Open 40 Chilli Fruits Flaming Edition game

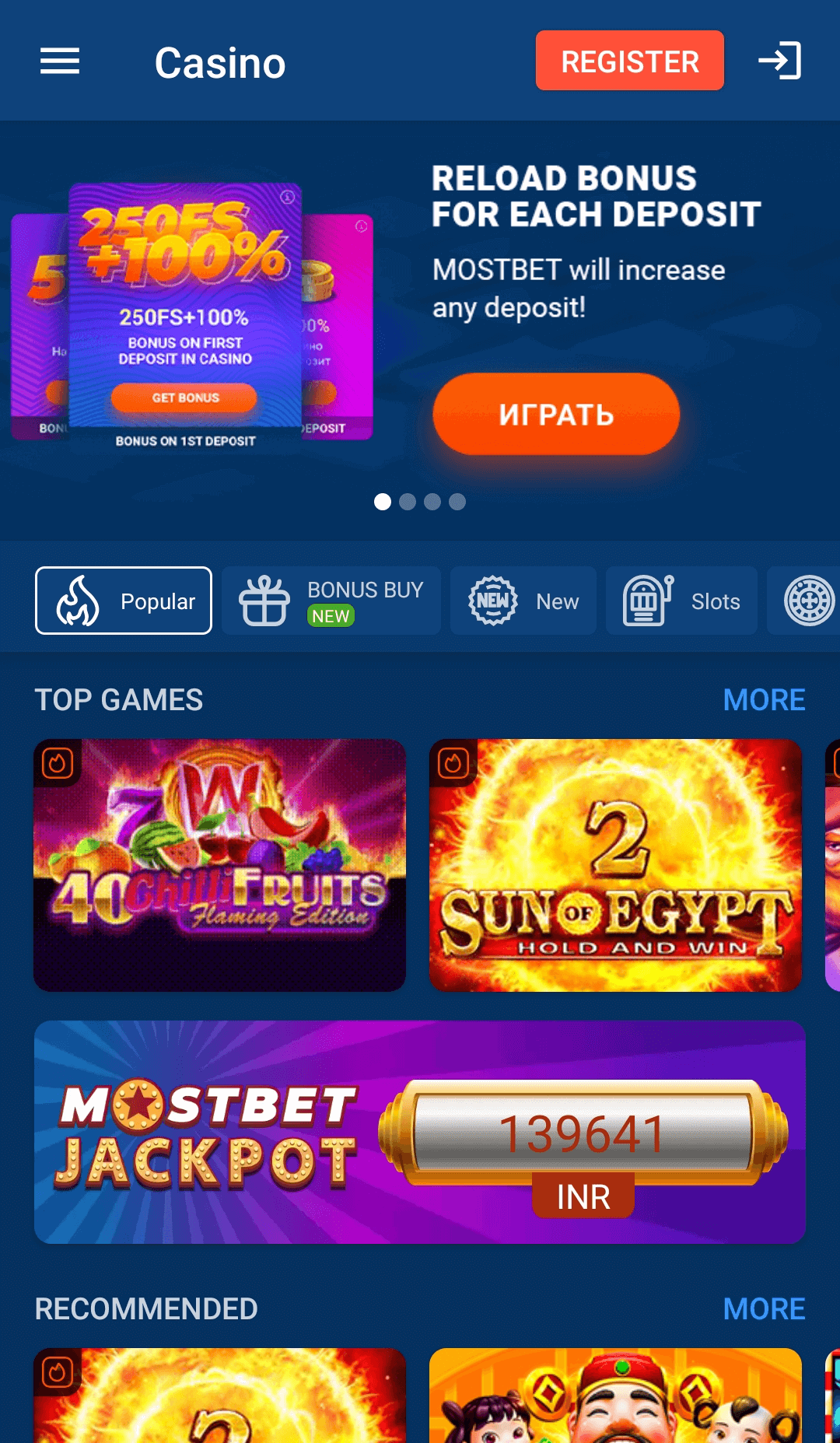tap(220, 865)
